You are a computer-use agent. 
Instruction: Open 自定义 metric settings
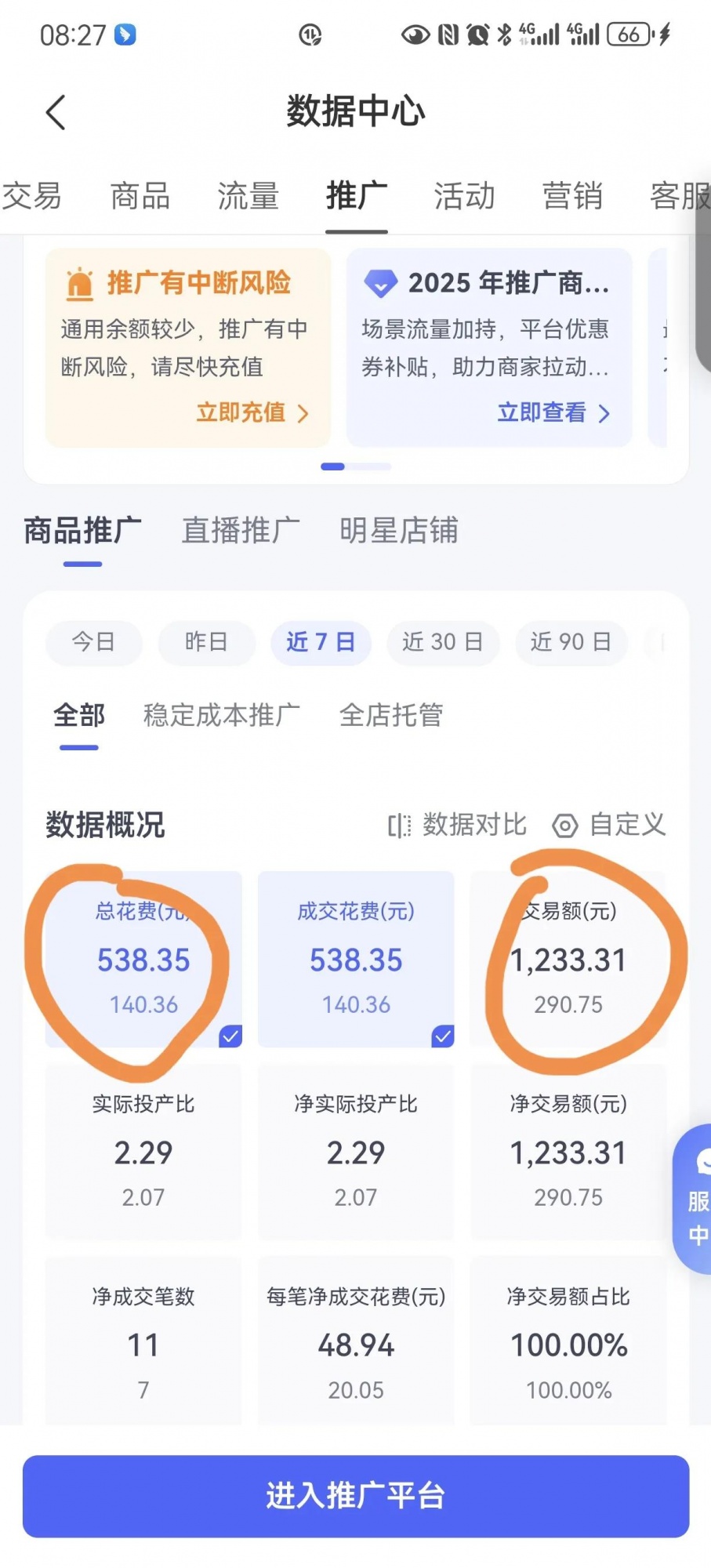tap(609, 825)
